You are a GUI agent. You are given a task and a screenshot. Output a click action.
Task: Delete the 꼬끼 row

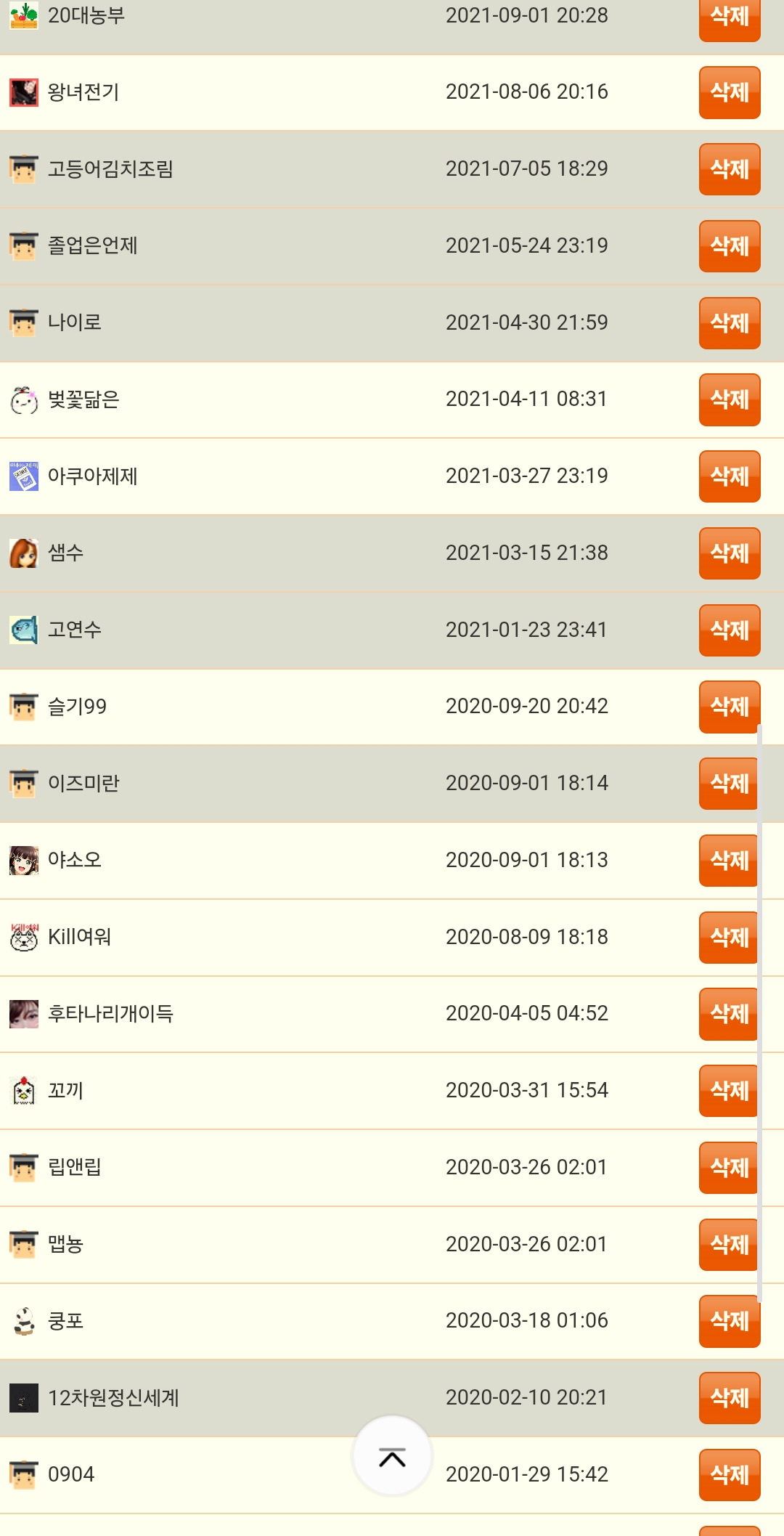click(x=730, y=1091)
